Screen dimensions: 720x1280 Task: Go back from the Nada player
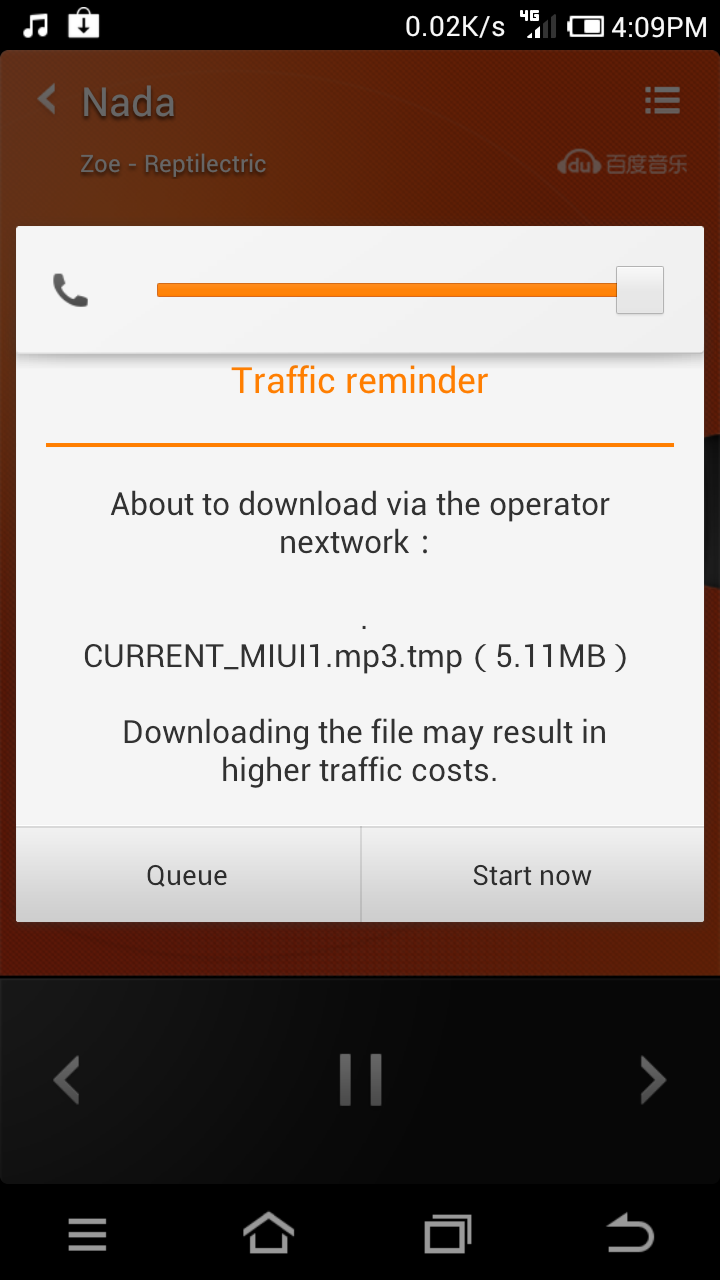(46, 100)
